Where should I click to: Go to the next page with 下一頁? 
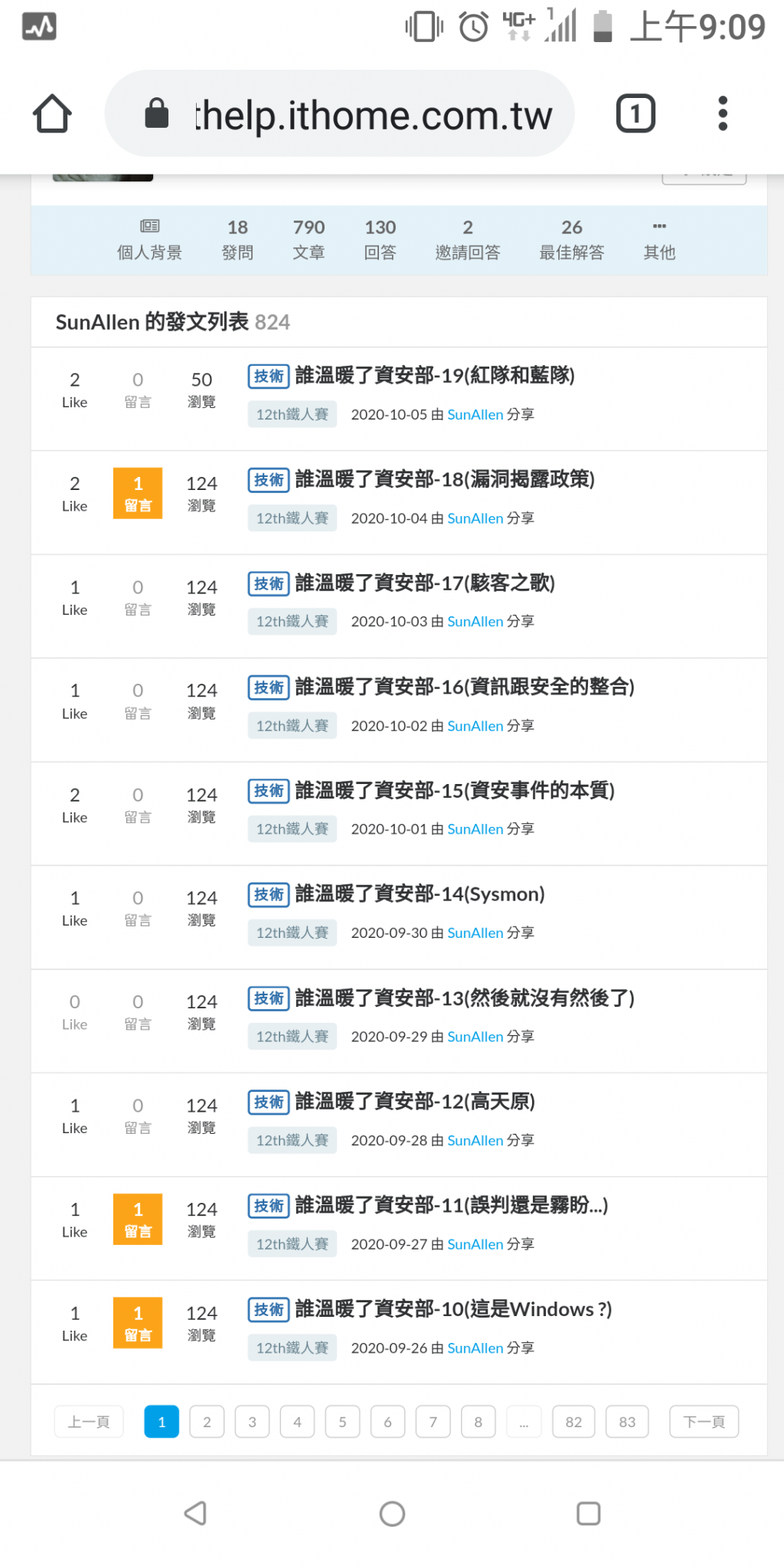coord(704,1422)
